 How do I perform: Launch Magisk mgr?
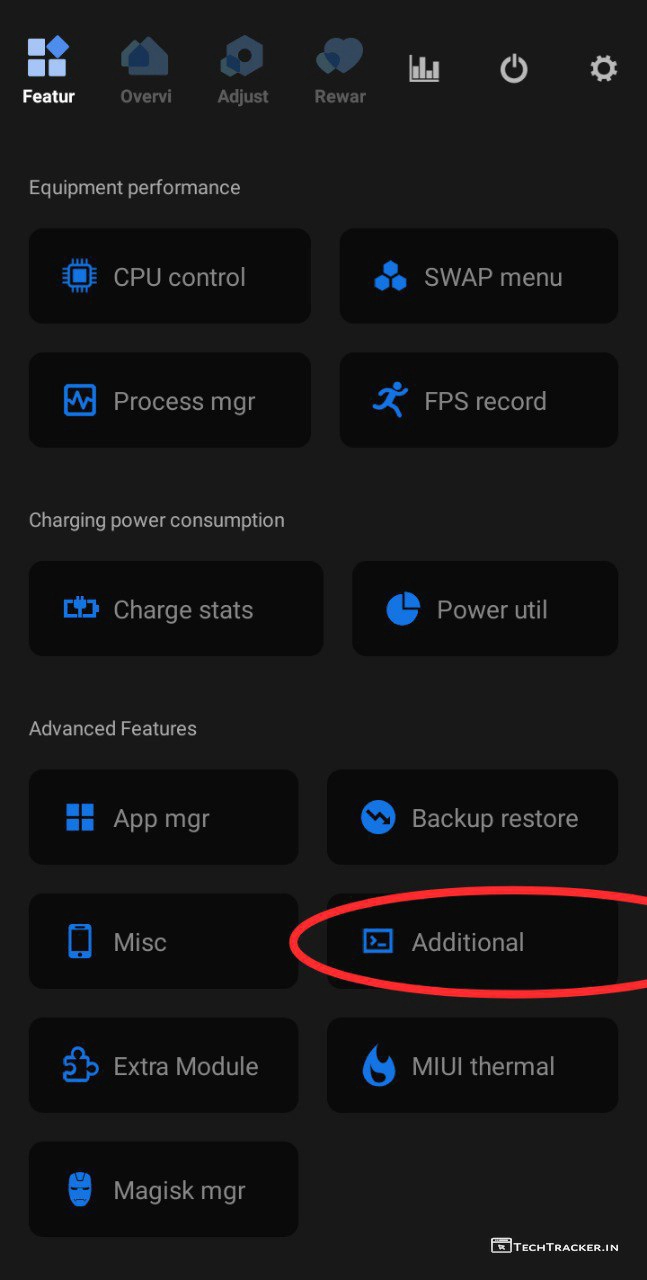point(163,1190)
